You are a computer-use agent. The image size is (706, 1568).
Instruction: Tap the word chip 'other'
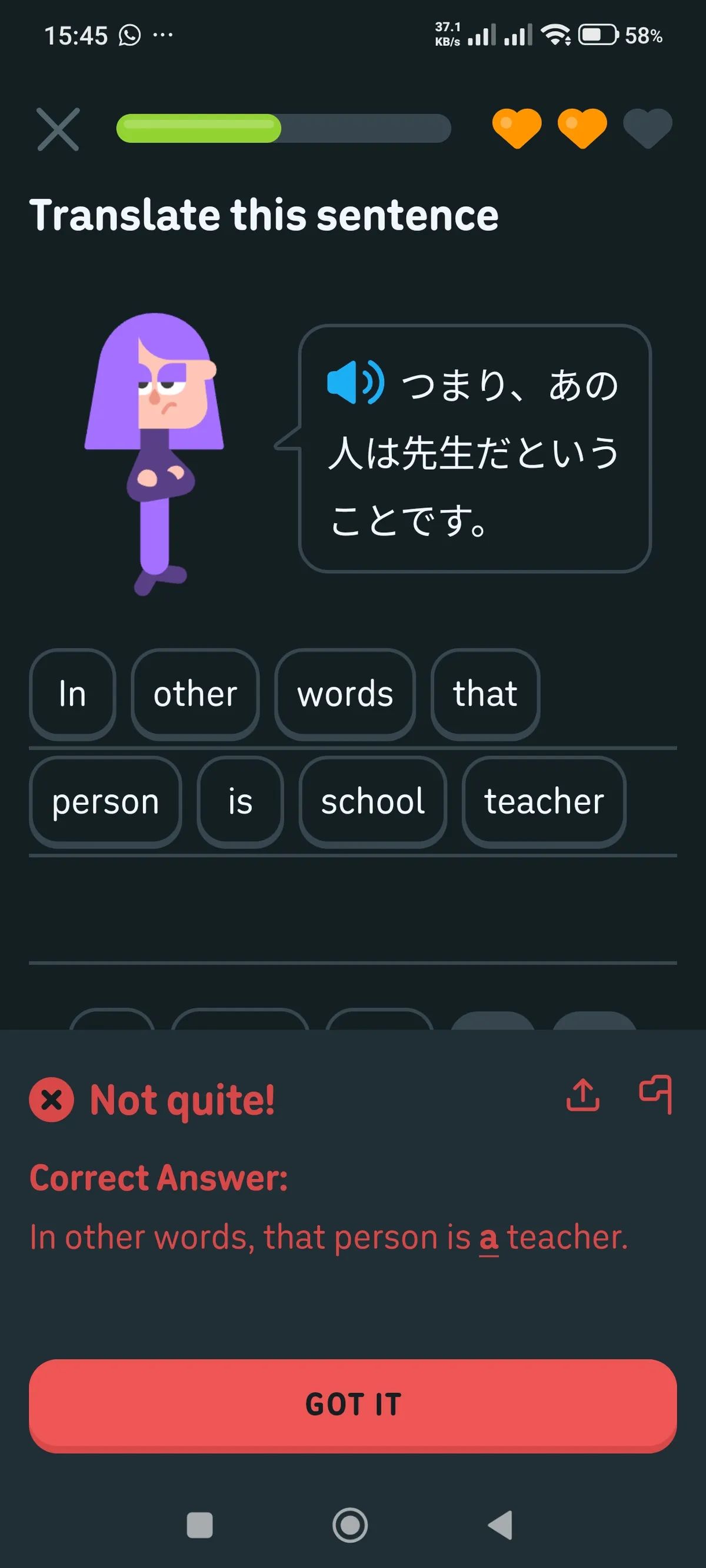click(195, 694)
